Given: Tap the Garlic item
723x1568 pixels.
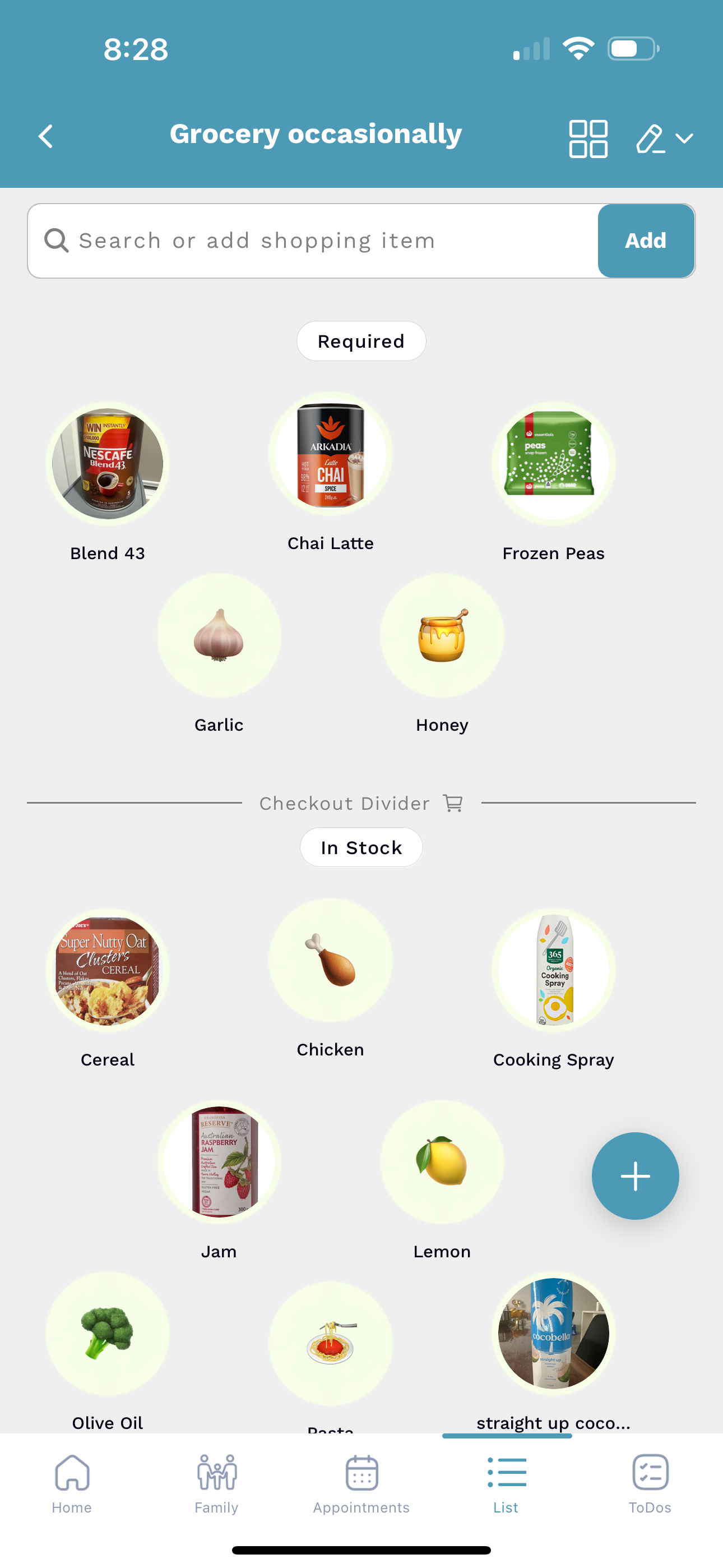Looking at the screenshot, I should [219, 635].
